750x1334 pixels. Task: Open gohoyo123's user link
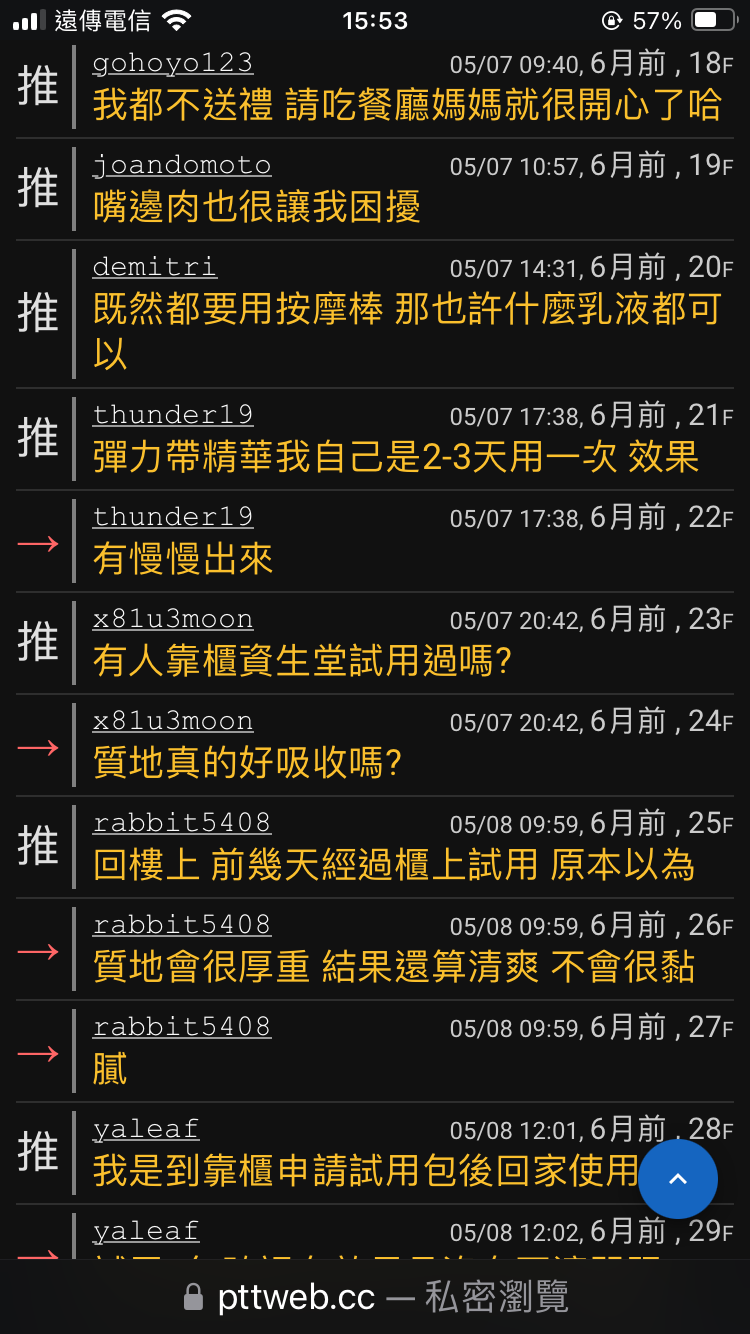(172, 64)
